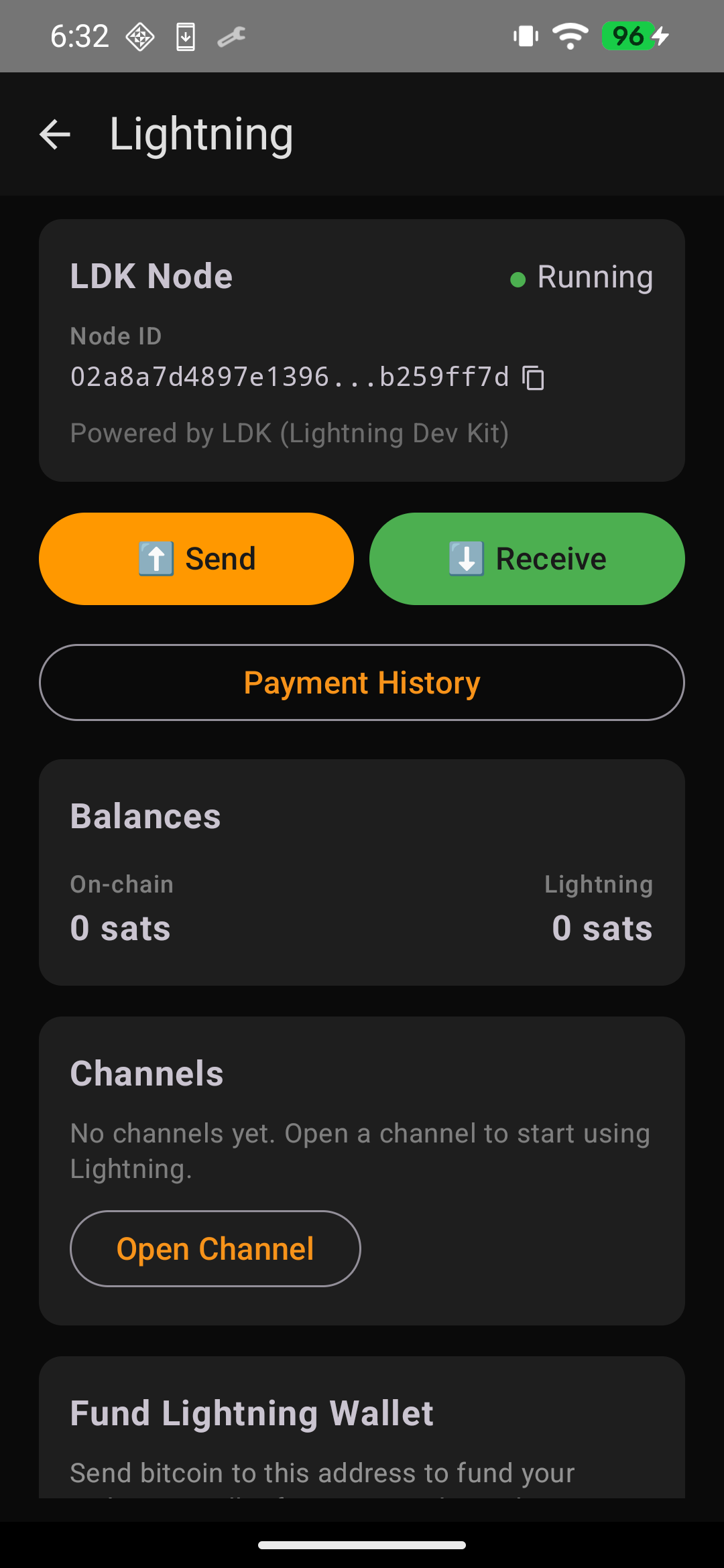Tap the truncated Node ID text
The height and width of the screenshot is (1568, 724).
point(288,377)
